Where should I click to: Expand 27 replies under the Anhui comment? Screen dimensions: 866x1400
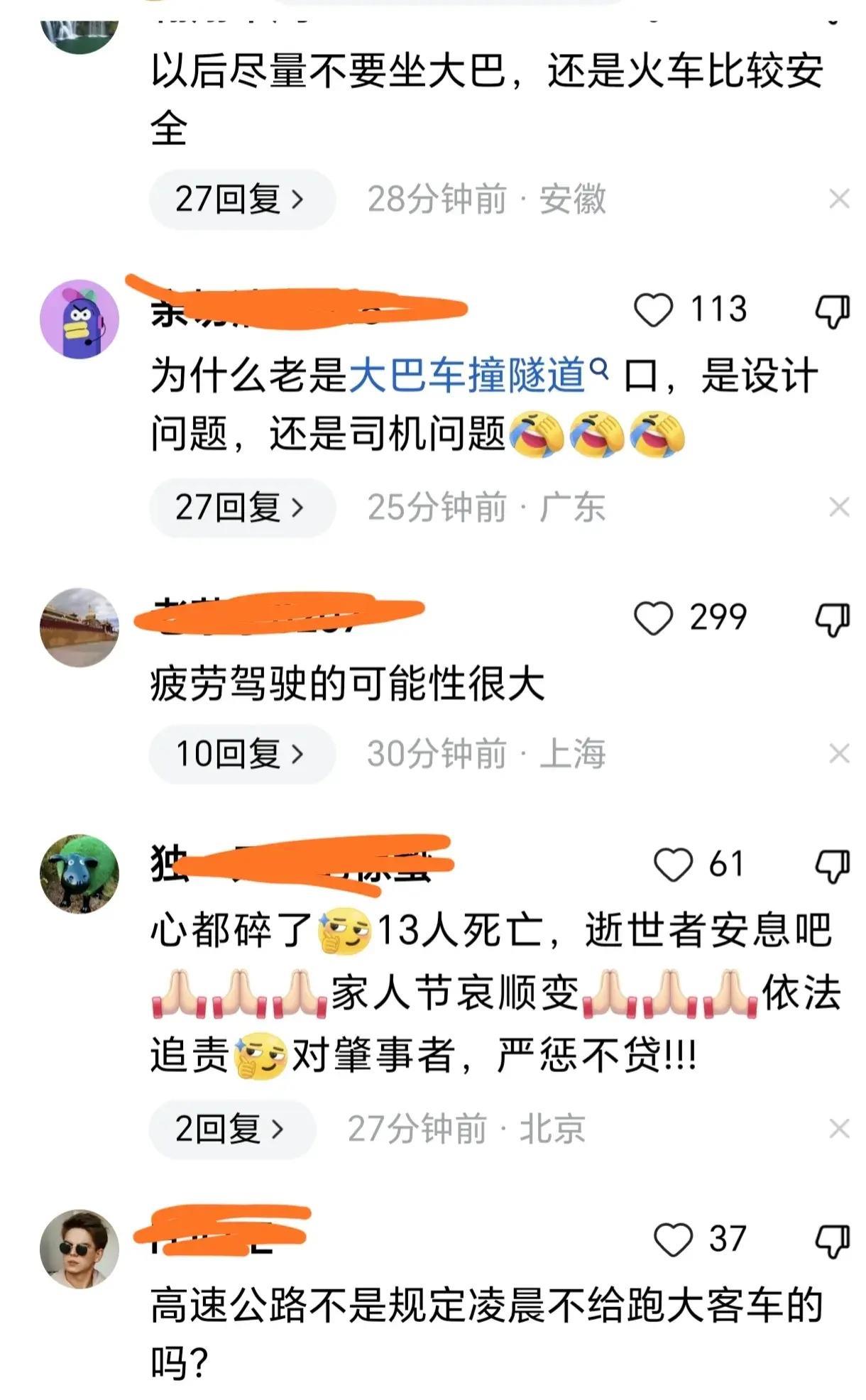(x=241, y=199)
